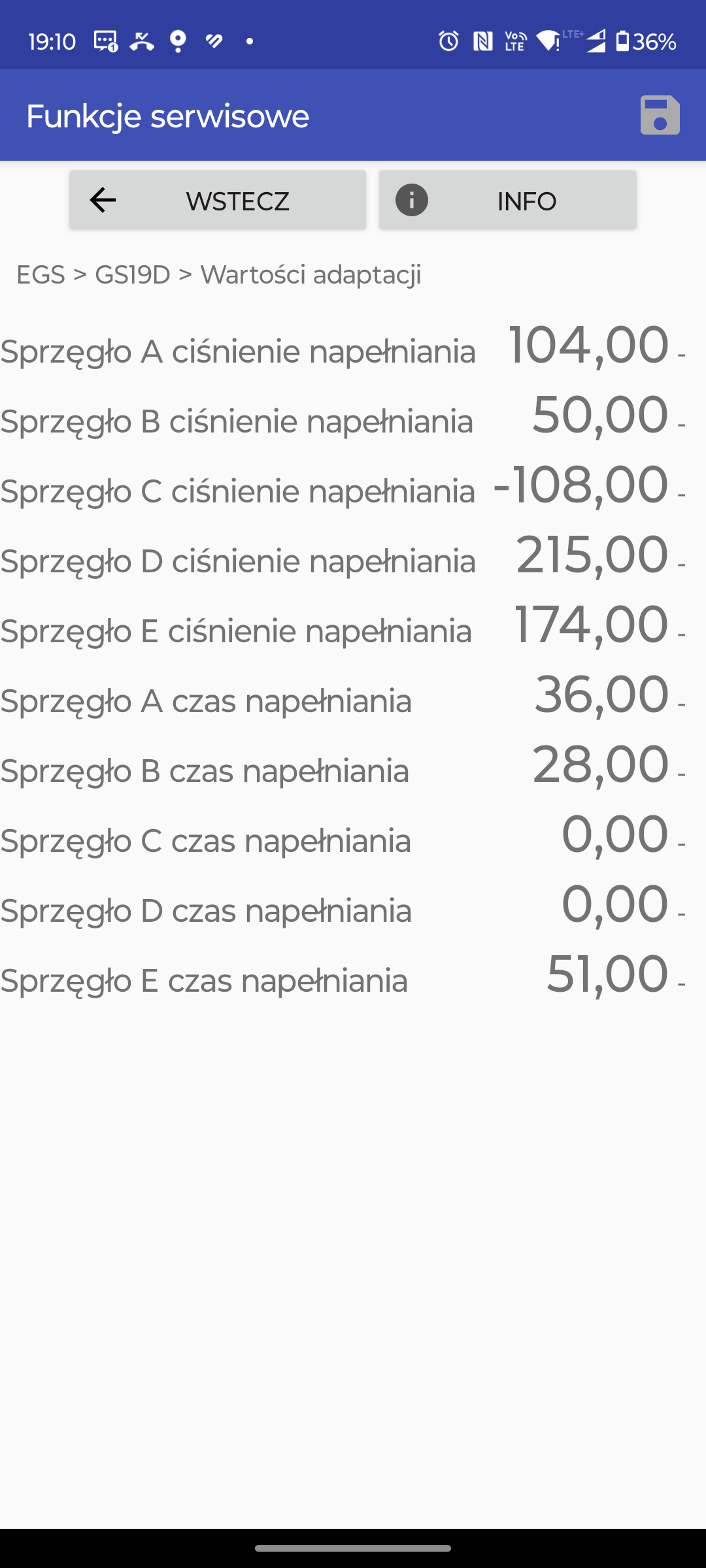
Task: Go back with the WSTECZ button
Action: 218,200
